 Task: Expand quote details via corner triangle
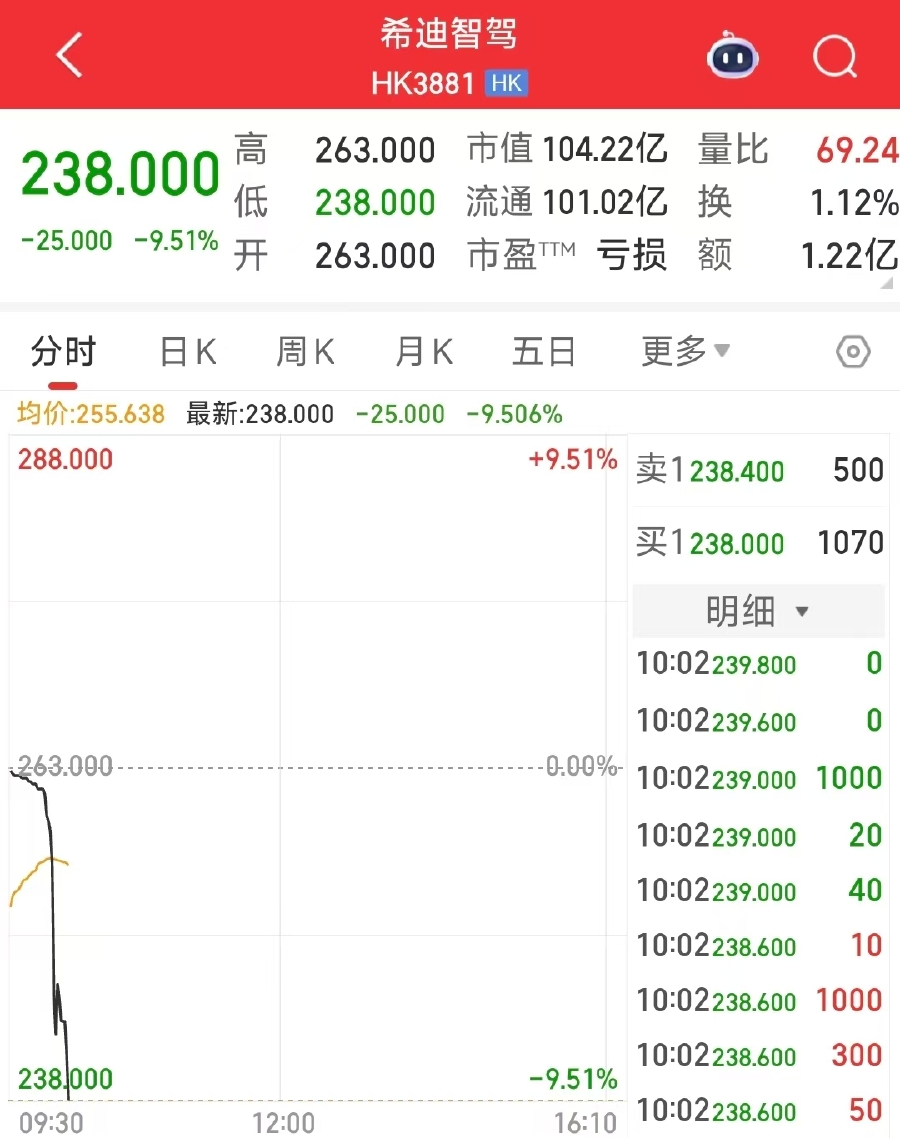tap(887, 286)
